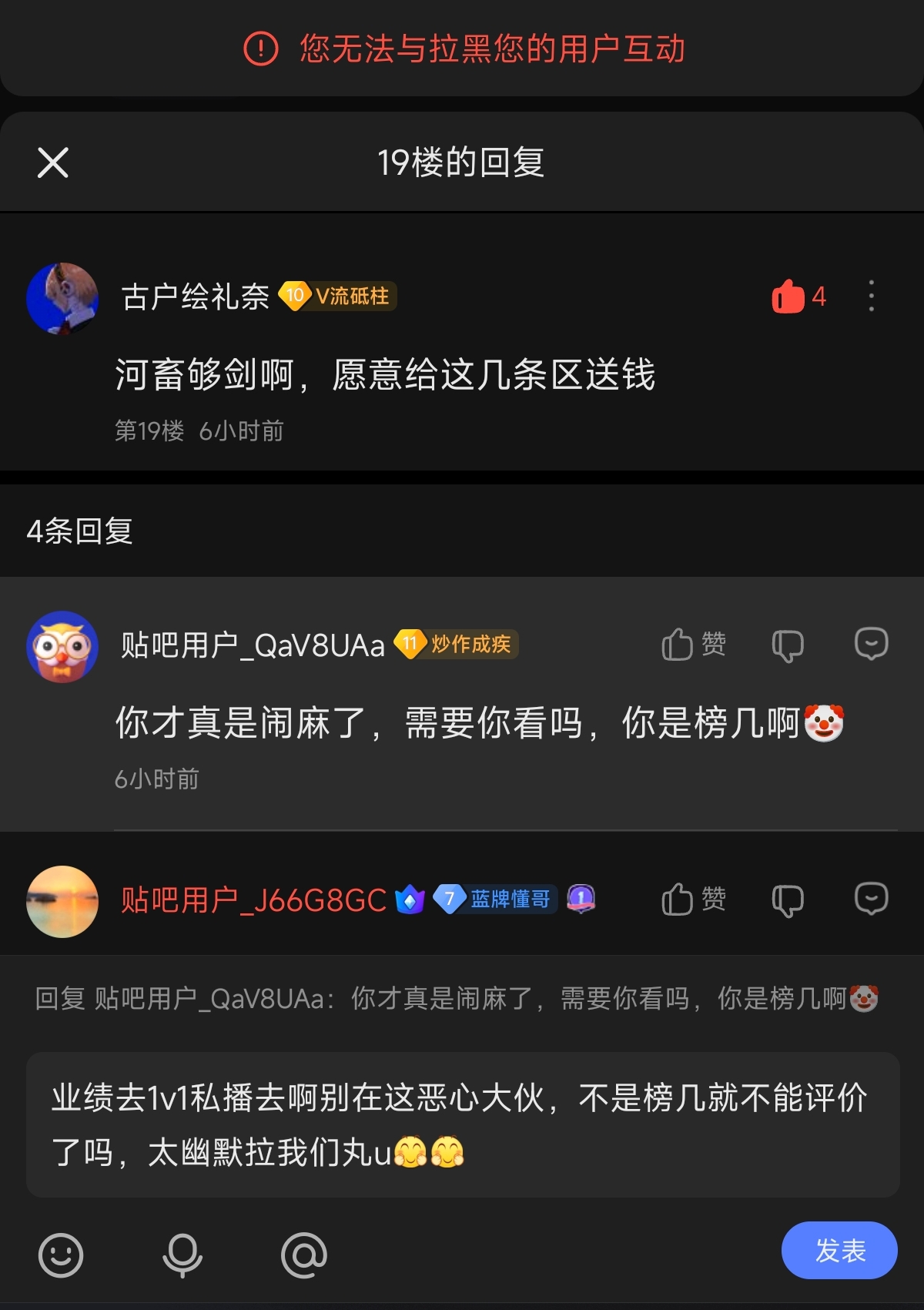Open 古户绘礼奈's profile avatar
This screenshot has height=1310, width=924.
(62, 299)
